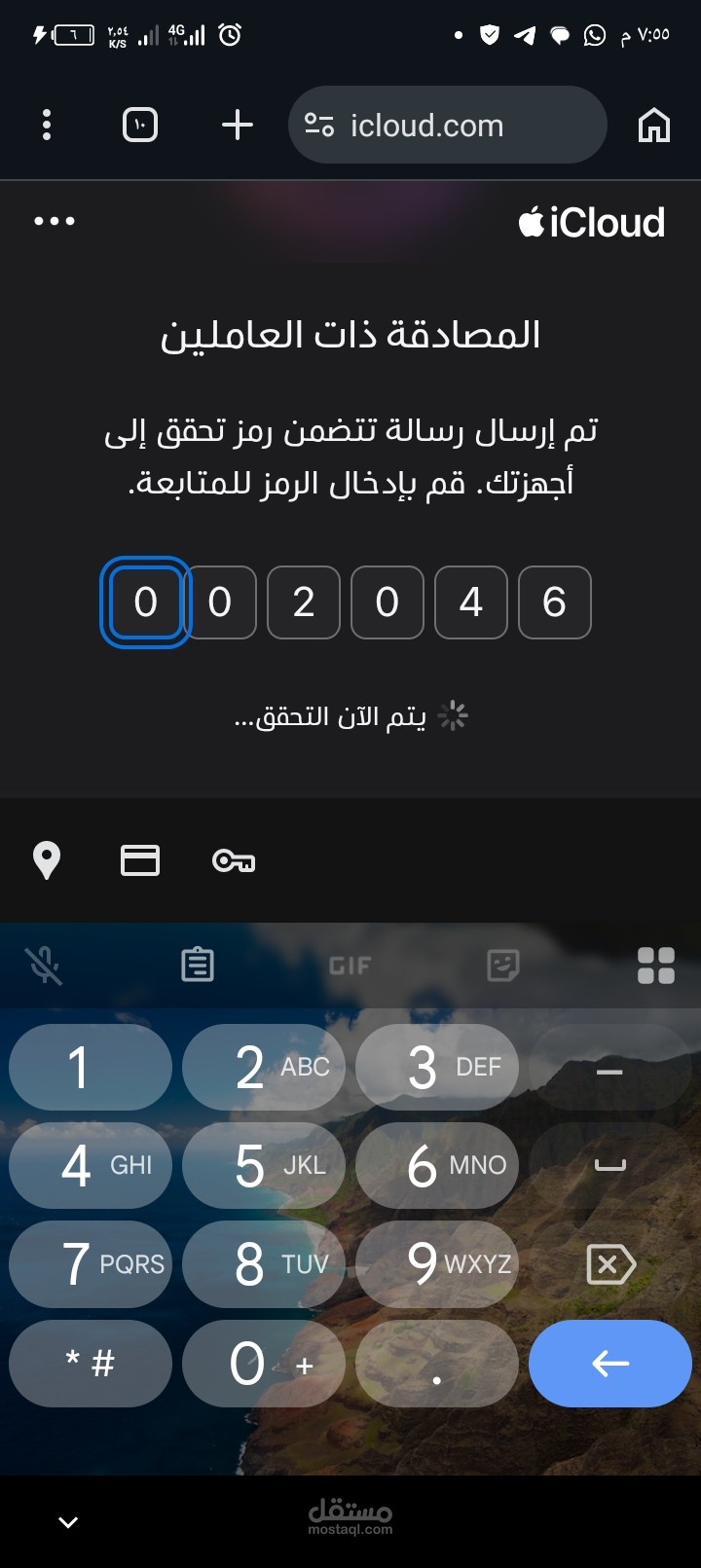Tap the microphone icon on keyboard

coord(45,965)
